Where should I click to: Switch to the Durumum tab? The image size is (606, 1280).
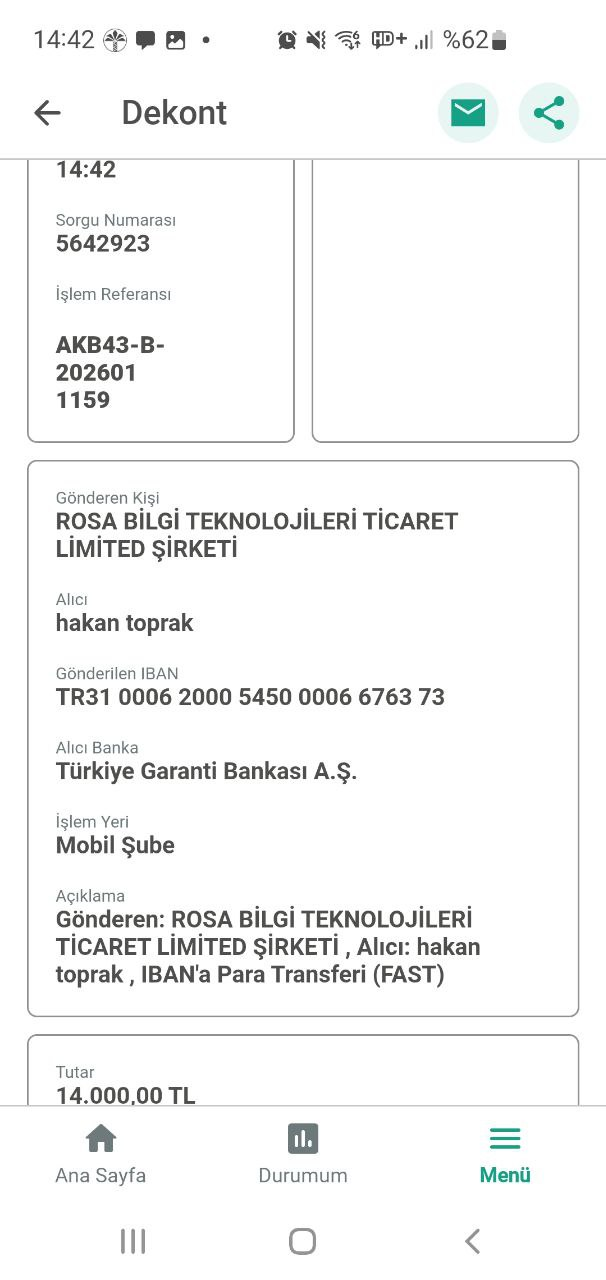(x=303, y=1154)
